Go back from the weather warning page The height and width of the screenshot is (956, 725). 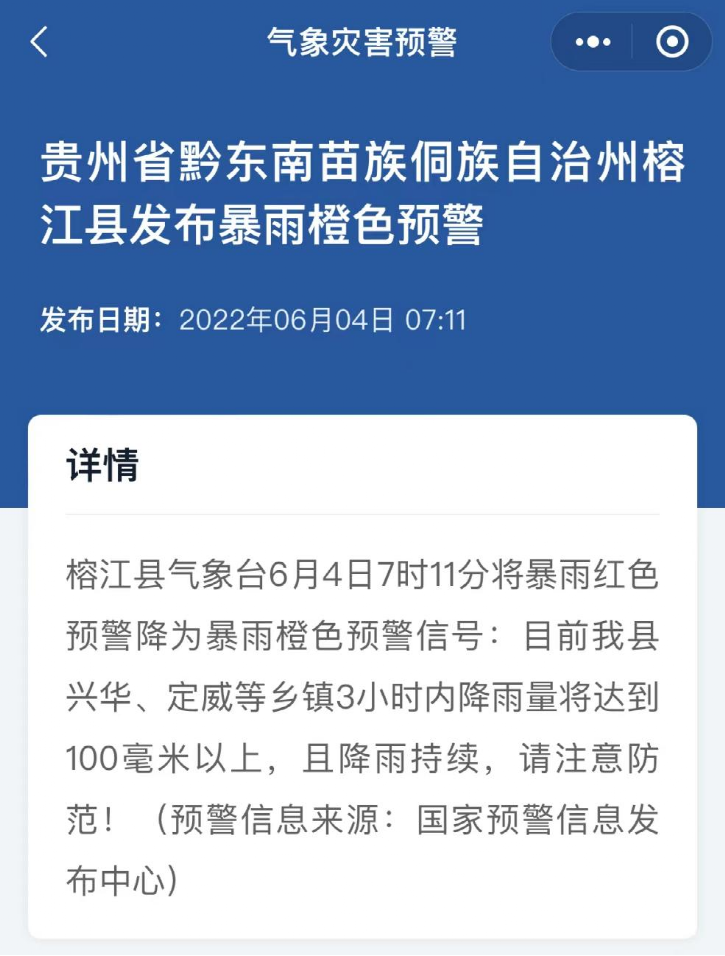click(x=40, y=42)
